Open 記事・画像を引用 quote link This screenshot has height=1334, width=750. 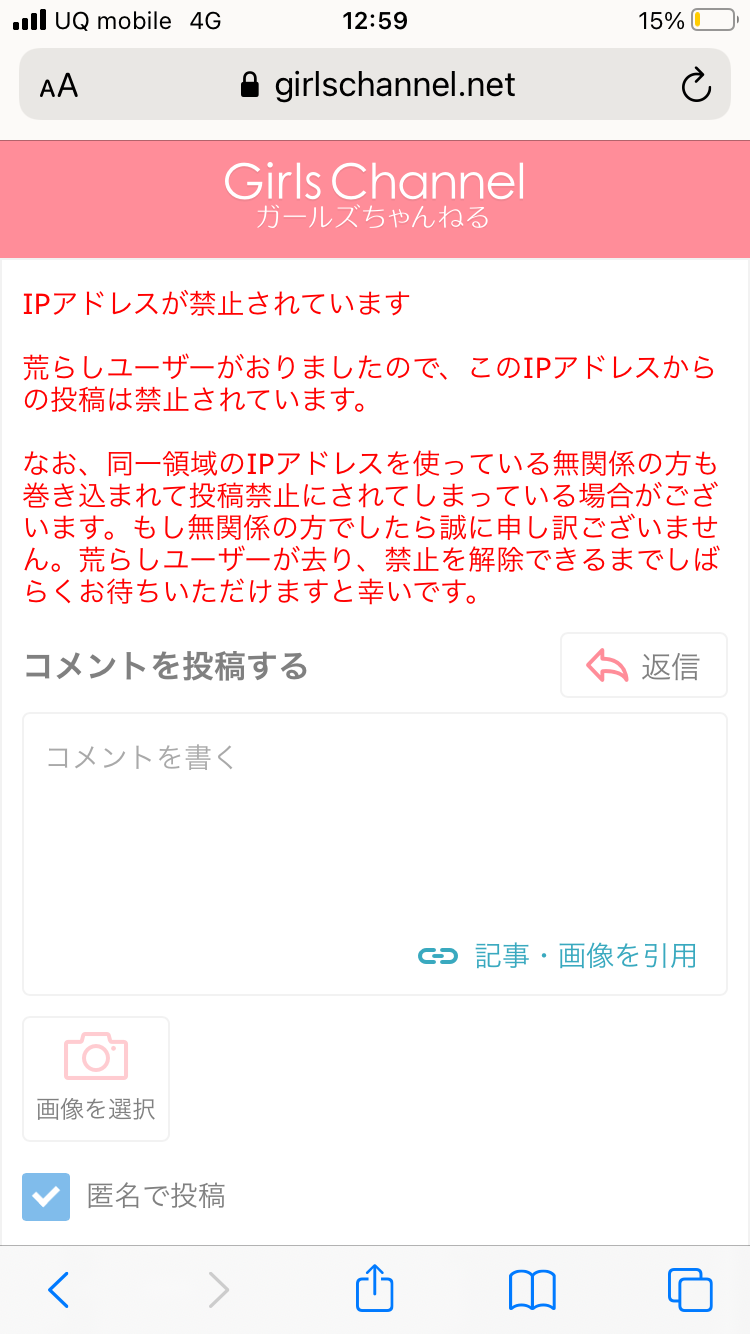point(557,956)
